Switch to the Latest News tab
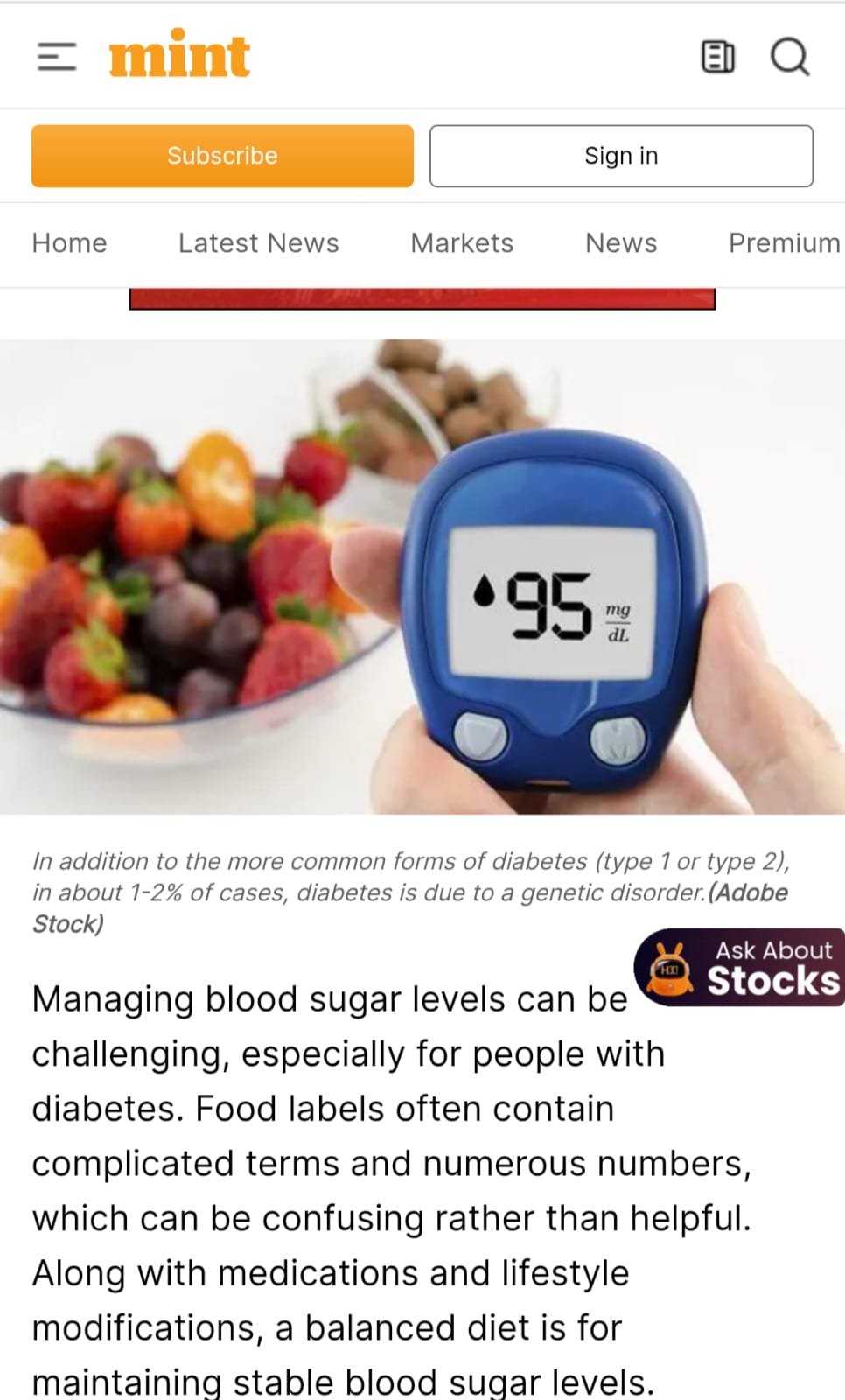Image resolution: width=845 pixels, height=1400 pixels. 258,243
